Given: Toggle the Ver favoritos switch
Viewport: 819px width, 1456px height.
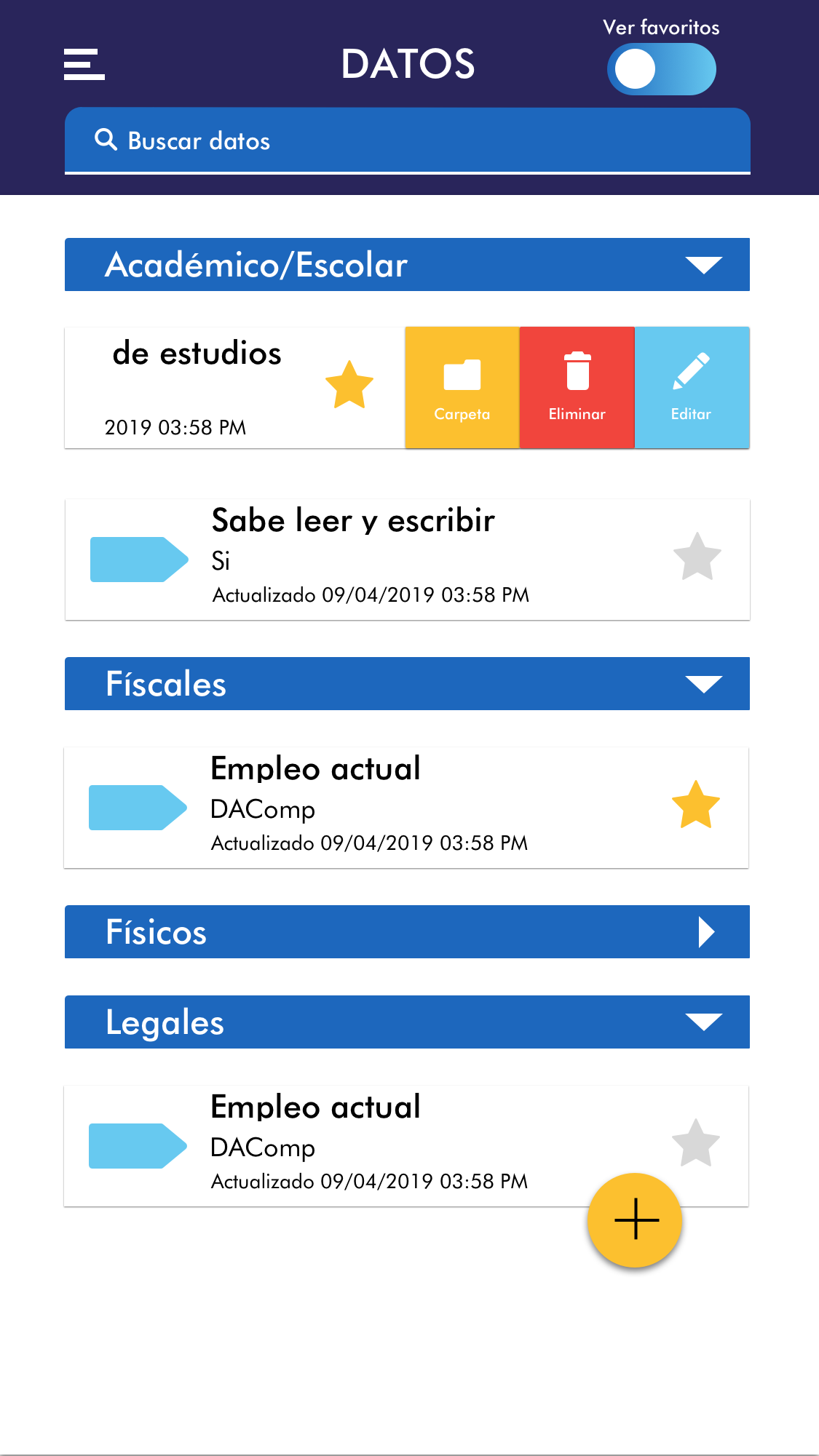Looking at the screenshot, I should click(661, 69).
